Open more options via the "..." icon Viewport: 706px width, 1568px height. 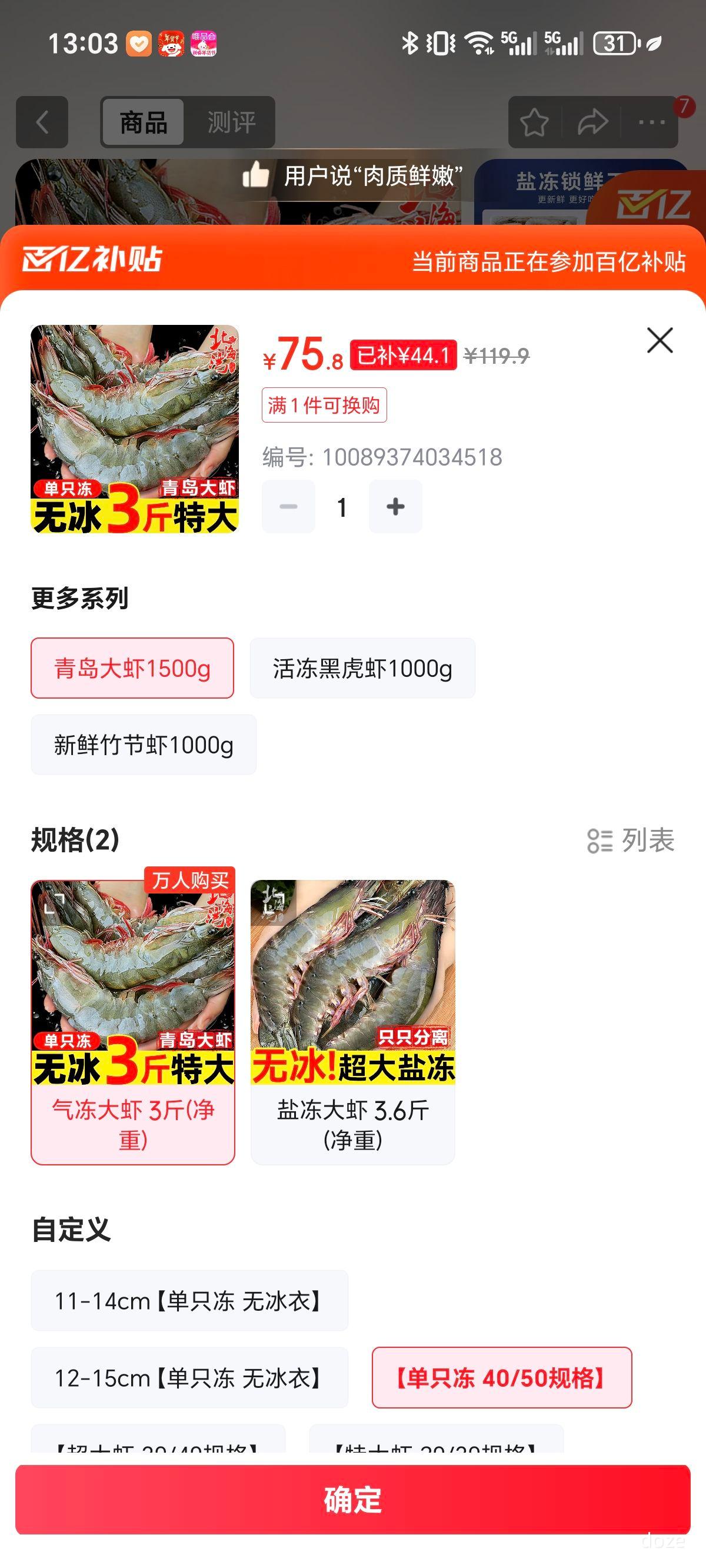(649, 122)
